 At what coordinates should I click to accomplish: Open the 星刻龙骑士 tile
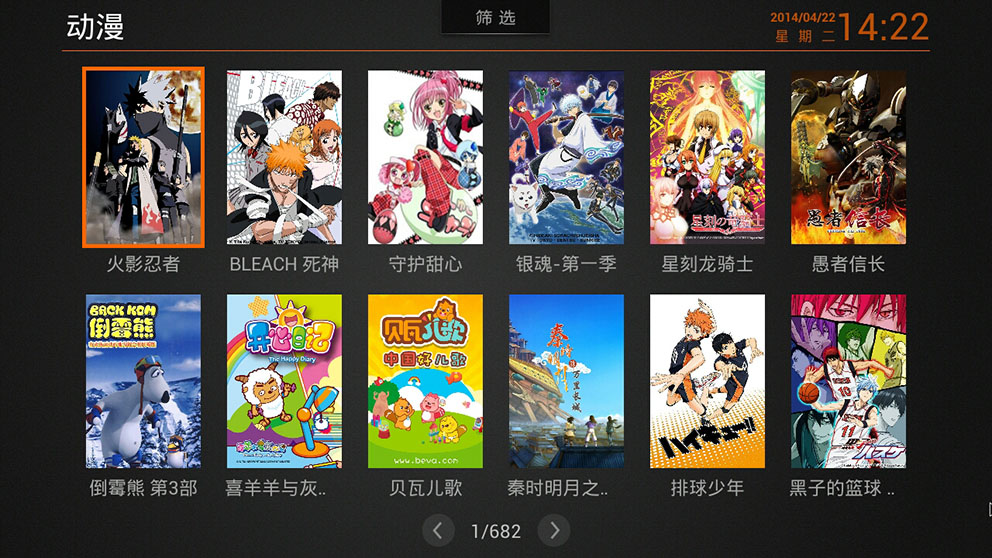click(707, 158)
